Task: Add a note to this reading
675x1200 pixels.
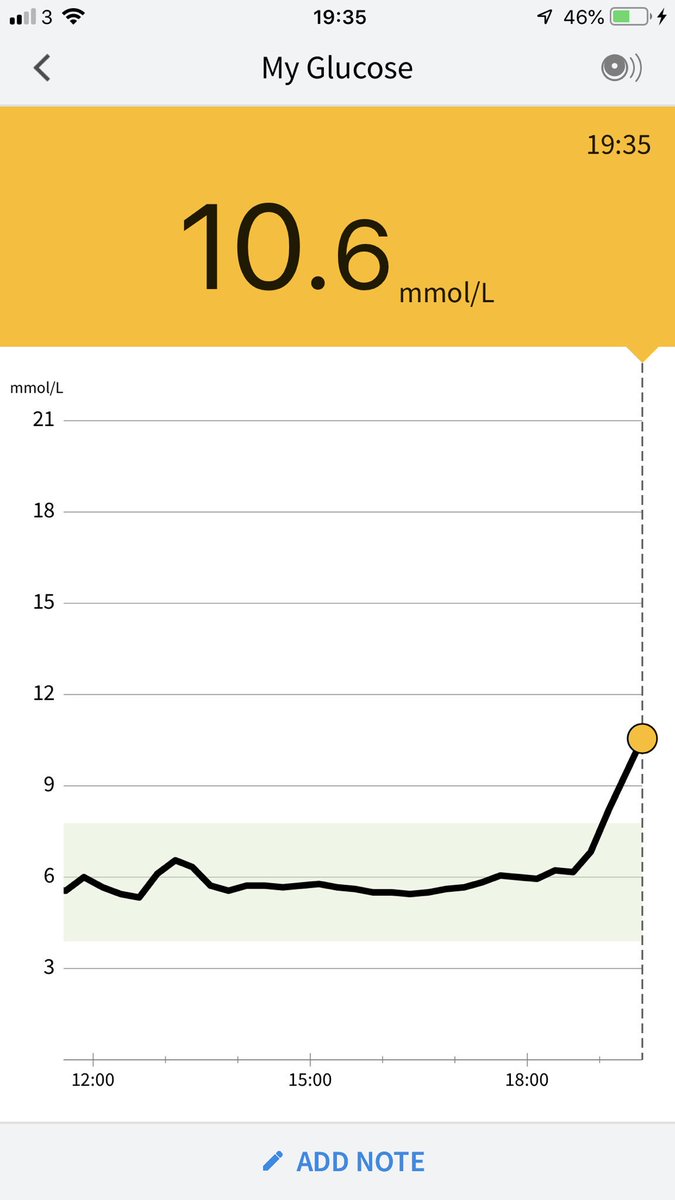Action: point(343,1161)
